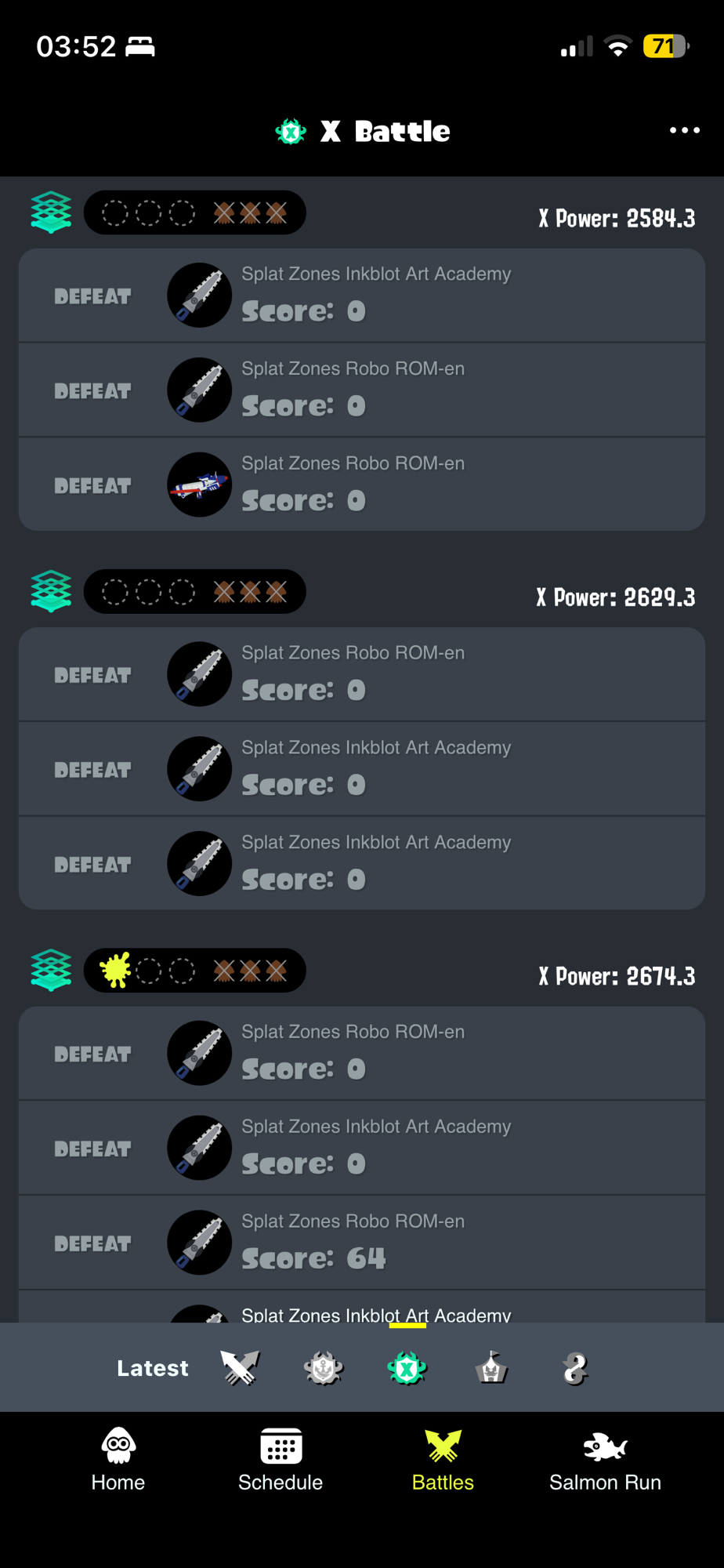Filter by Challenge battles icon
This screenshot has height=1568, width=724.
491,1368
